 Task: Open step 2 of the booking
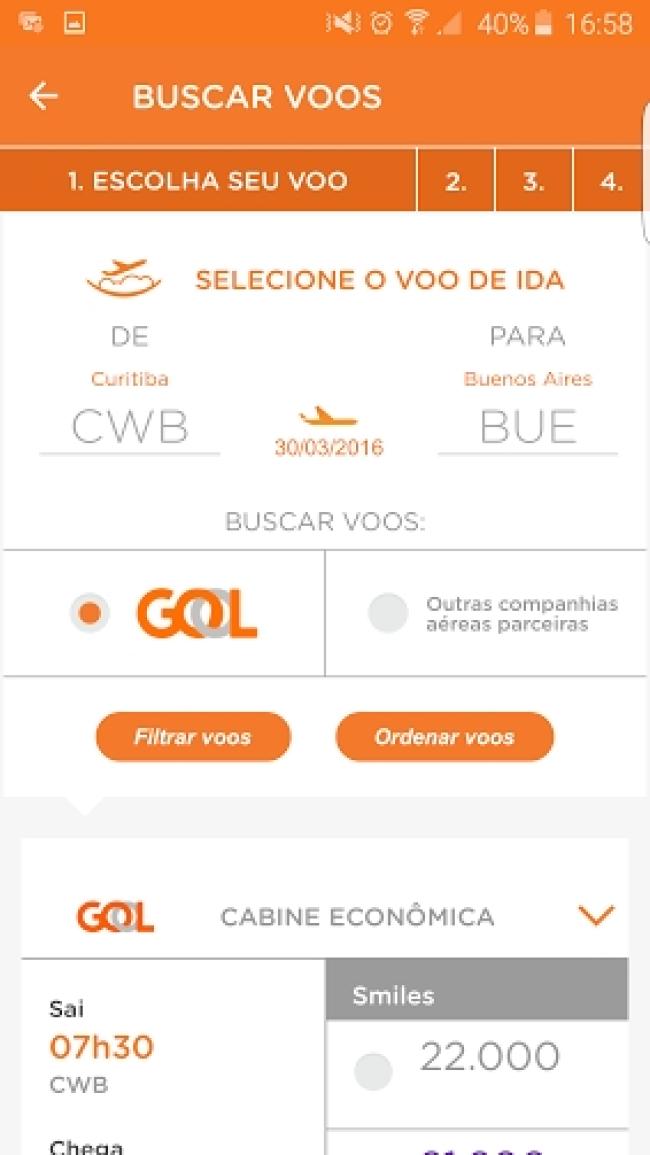(x=456, y=181)
